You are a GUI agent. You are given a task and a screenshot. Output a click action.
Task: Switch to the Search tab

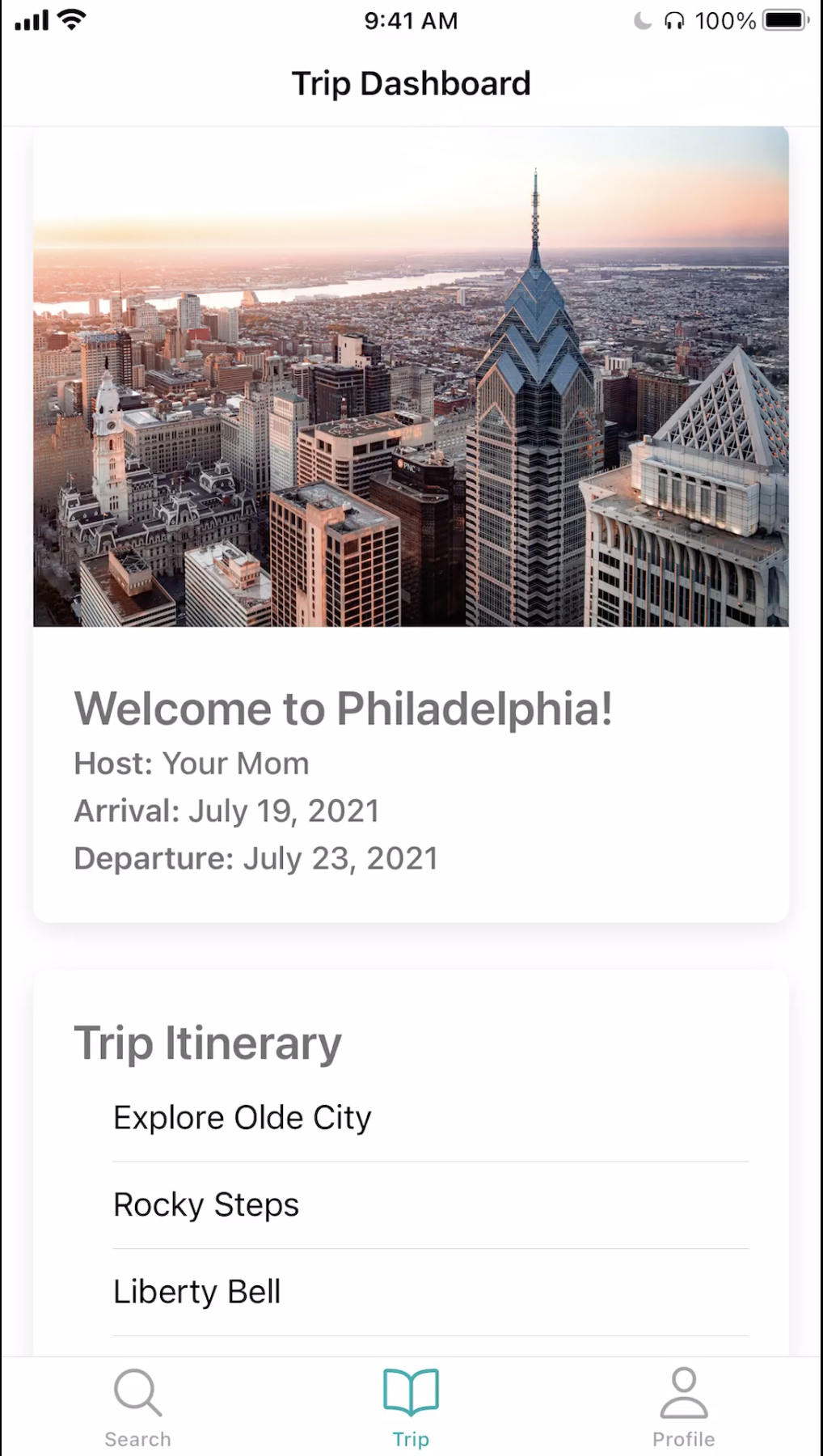click(137, 1407)
